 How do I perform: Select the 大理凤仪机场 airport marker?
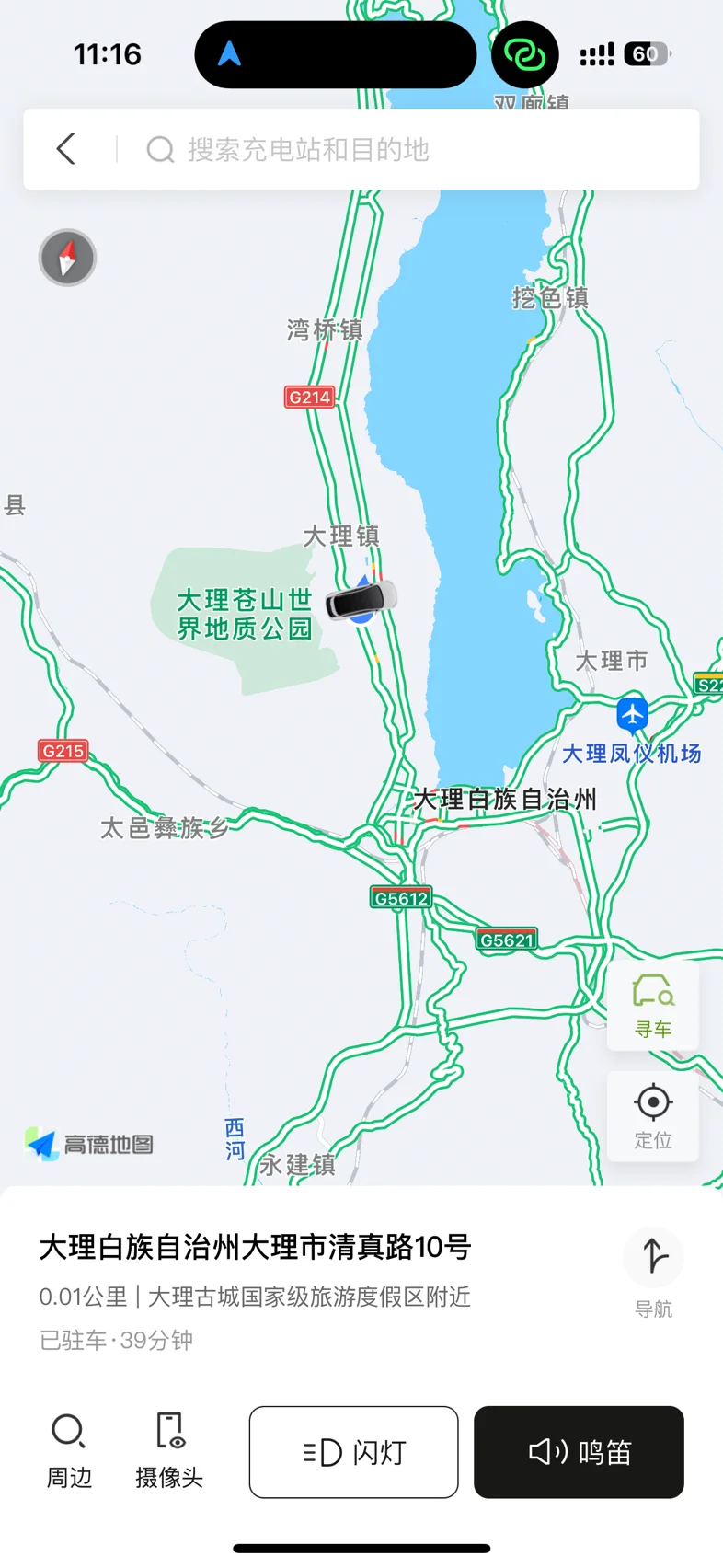(x=633, y=714)
